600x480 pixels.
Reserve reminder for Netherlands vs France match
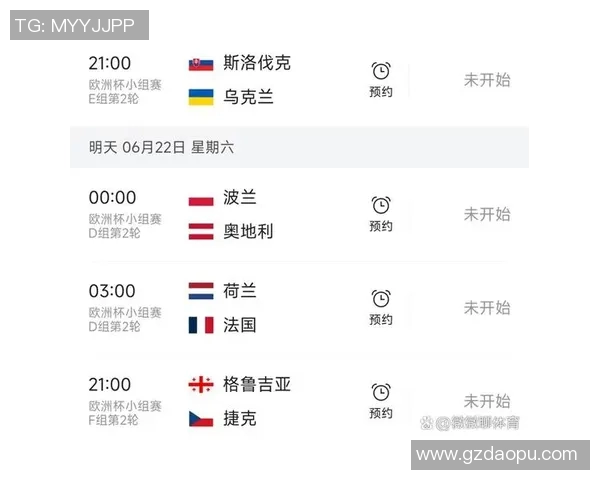381,307
